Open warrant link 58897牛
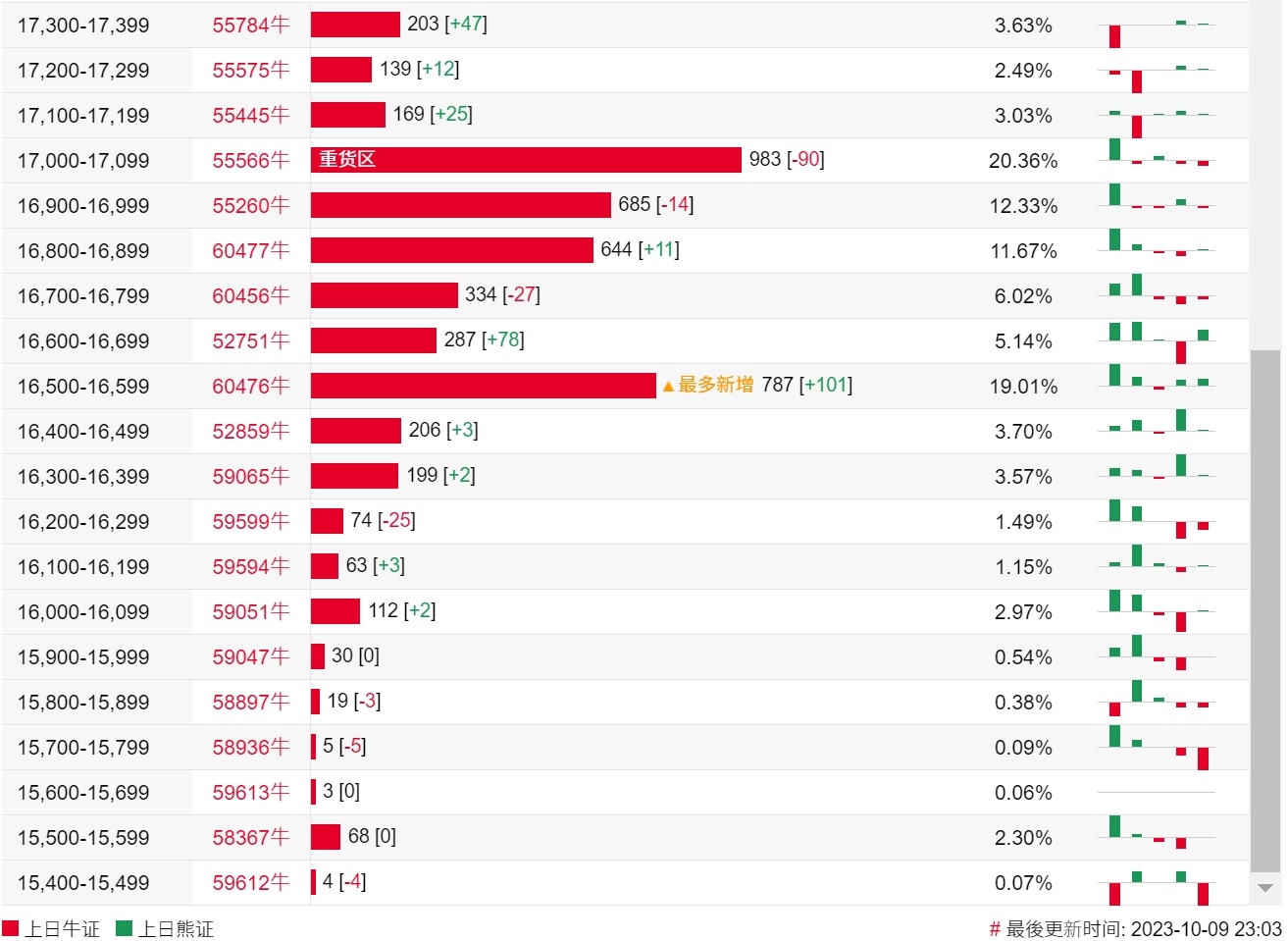 [x=251, y=703]
